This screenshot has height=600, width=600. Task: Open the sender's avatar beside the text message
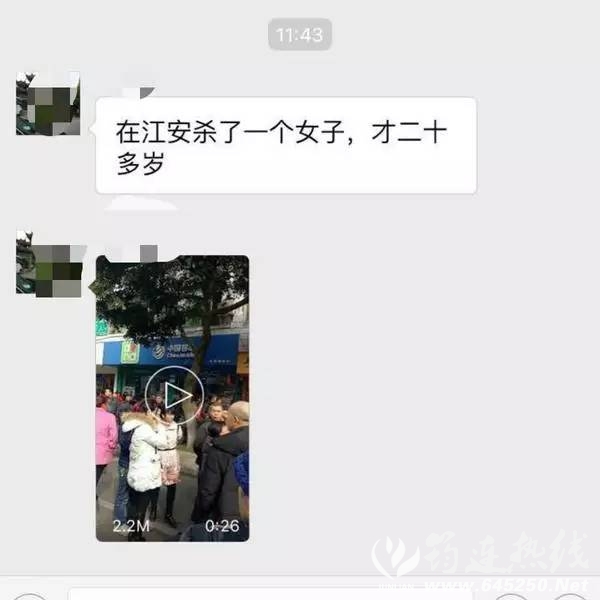point(47,104)
